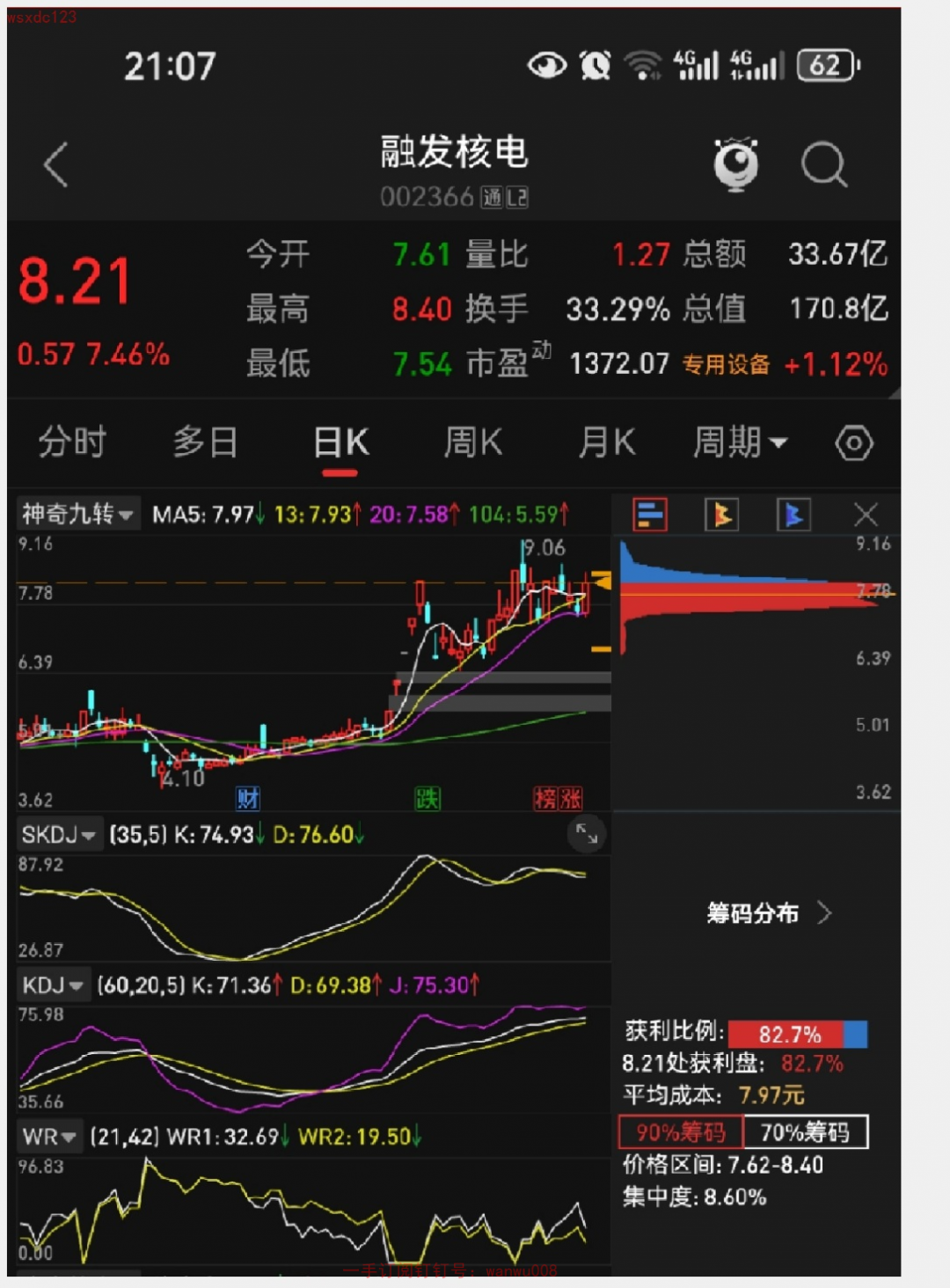The image size is (950, 1288).
Task: Open the robot assistant icon
Action: [735, 164]
